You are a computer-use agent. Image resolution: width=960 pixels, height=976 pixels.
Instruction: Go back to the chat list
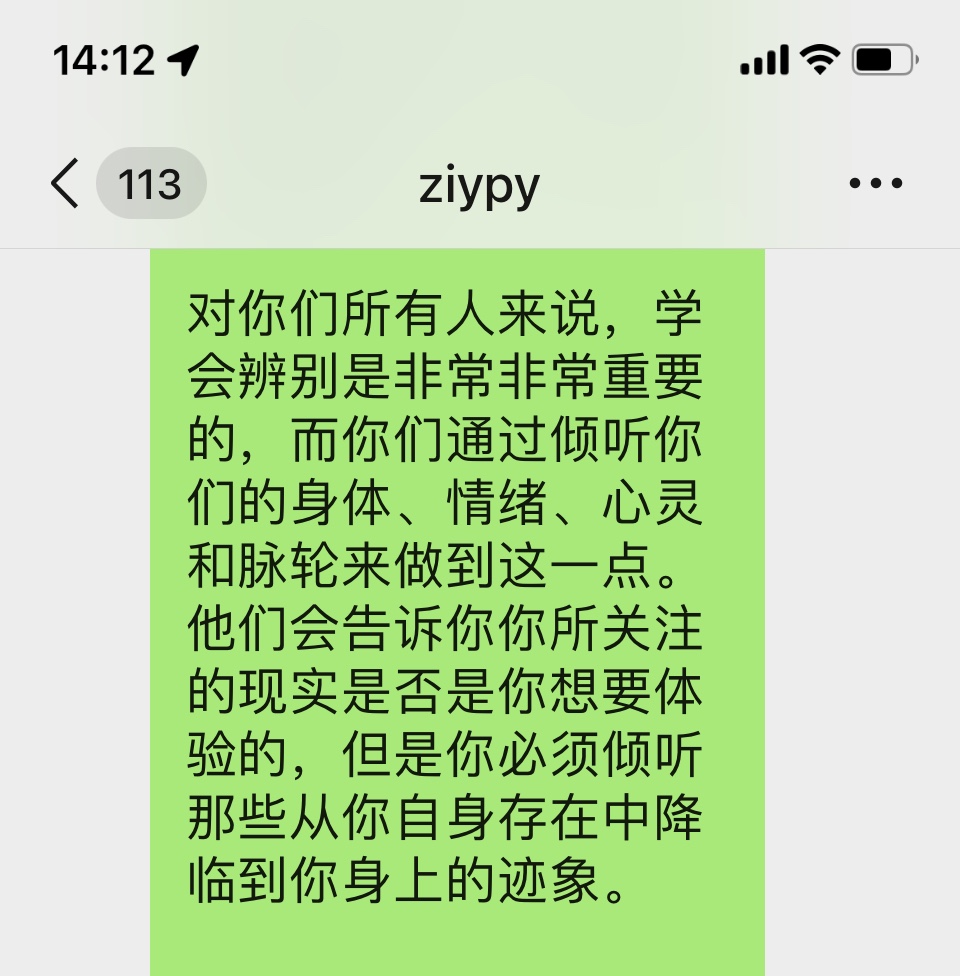pos(65,184)
